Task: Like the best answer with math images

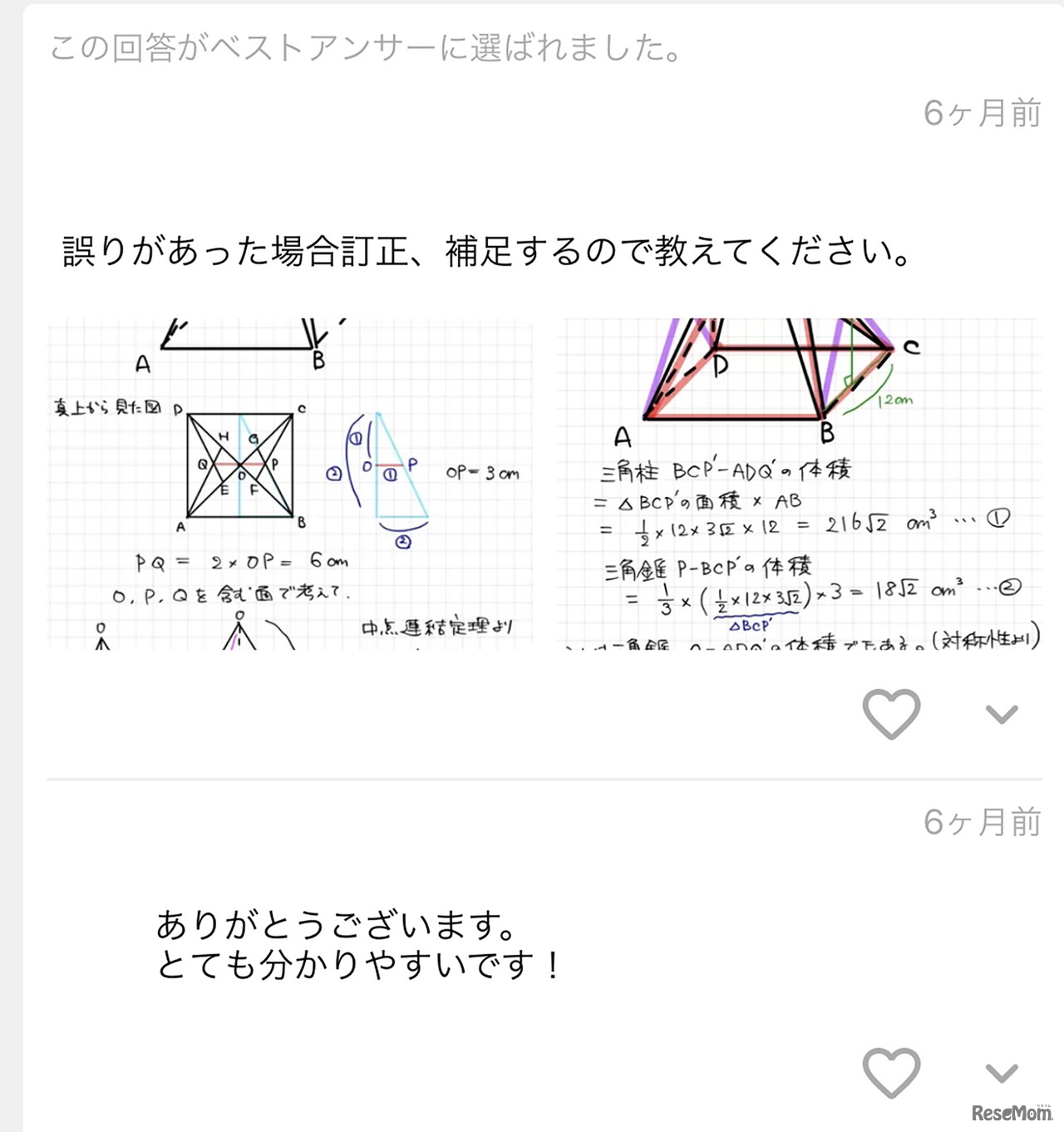Action: [891, 714]
